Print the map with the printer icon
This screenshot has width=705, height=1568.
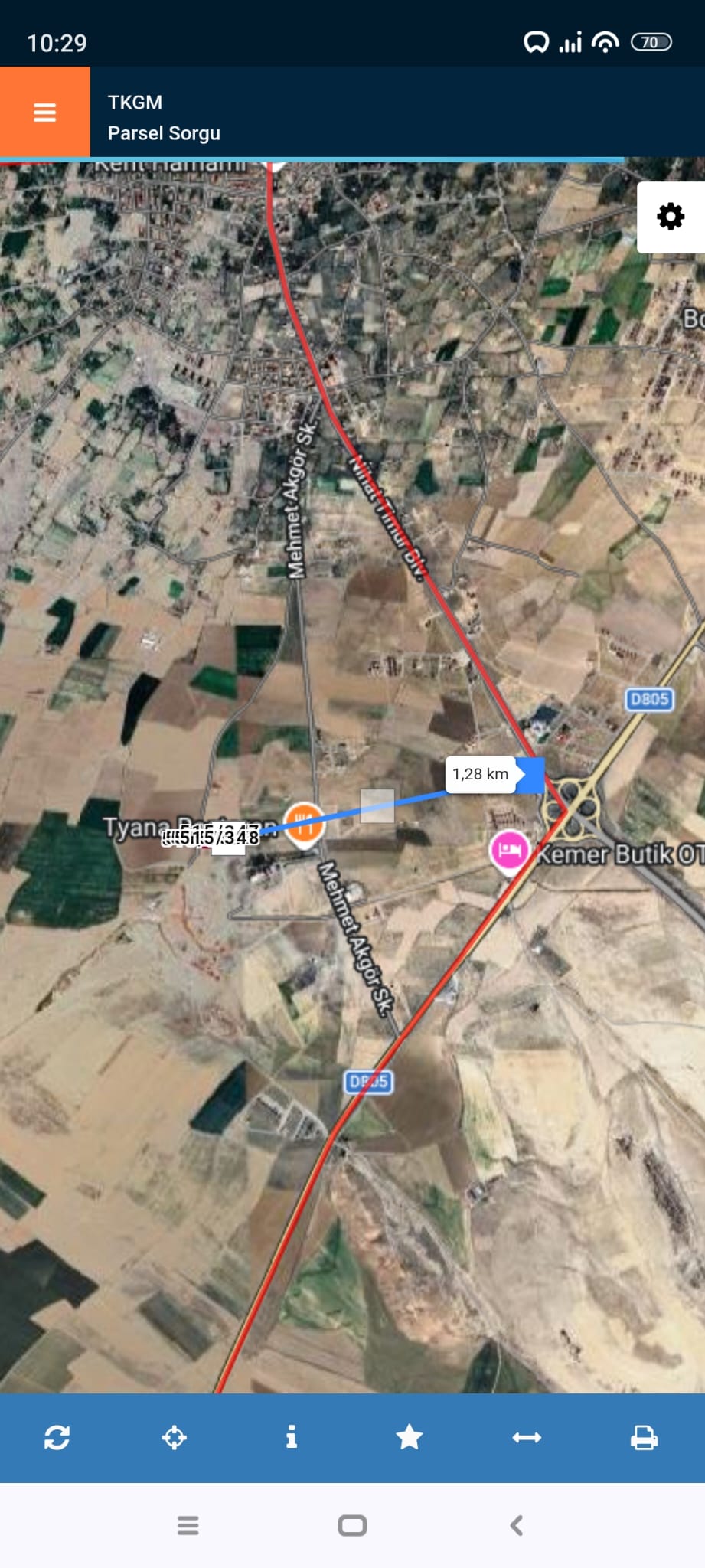pyautogui.click(x=644, y=1437)
